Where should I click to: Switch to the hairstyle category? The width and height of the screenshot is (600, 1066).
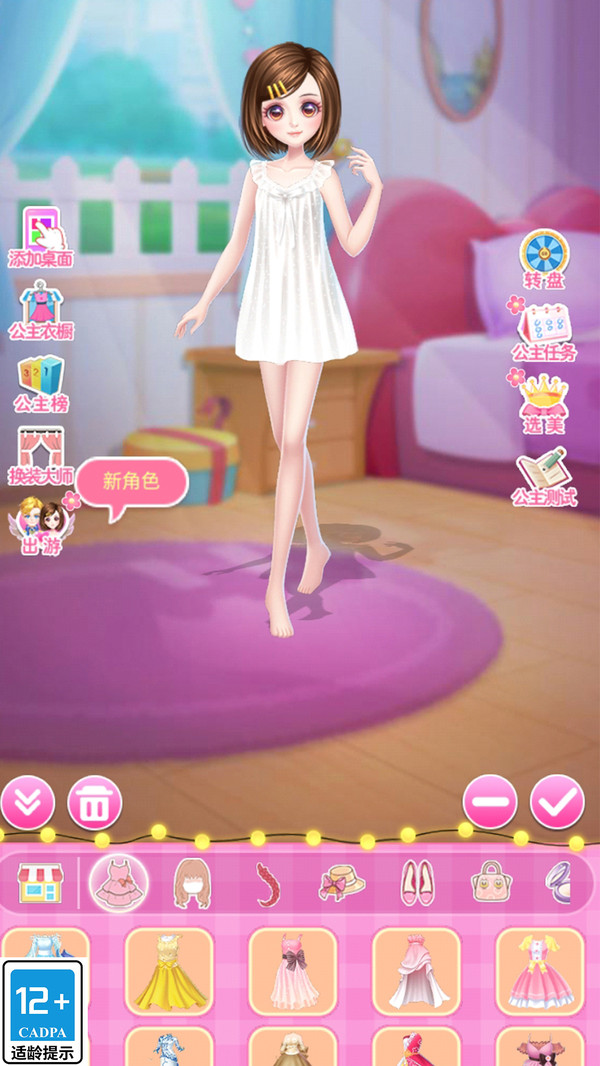click(x=192, y=883)
